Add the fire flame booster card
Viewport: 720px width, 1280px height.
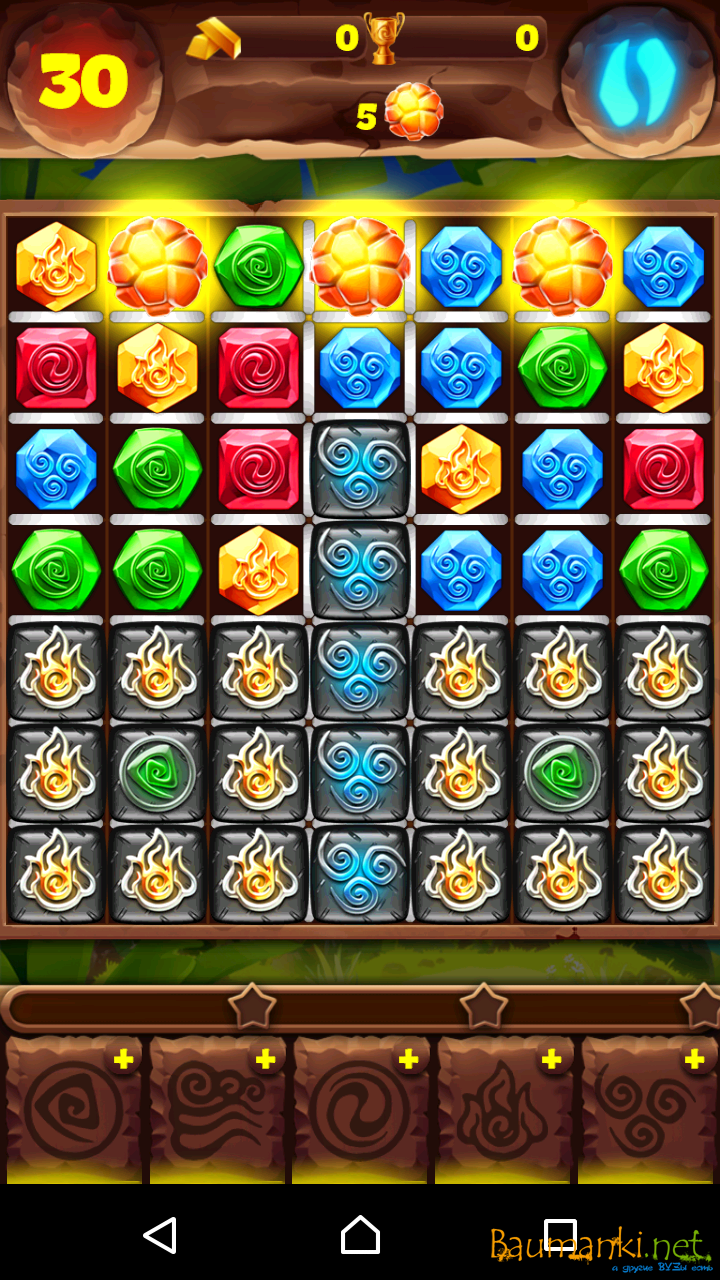pyautogui.click(x=551, y=1060)
